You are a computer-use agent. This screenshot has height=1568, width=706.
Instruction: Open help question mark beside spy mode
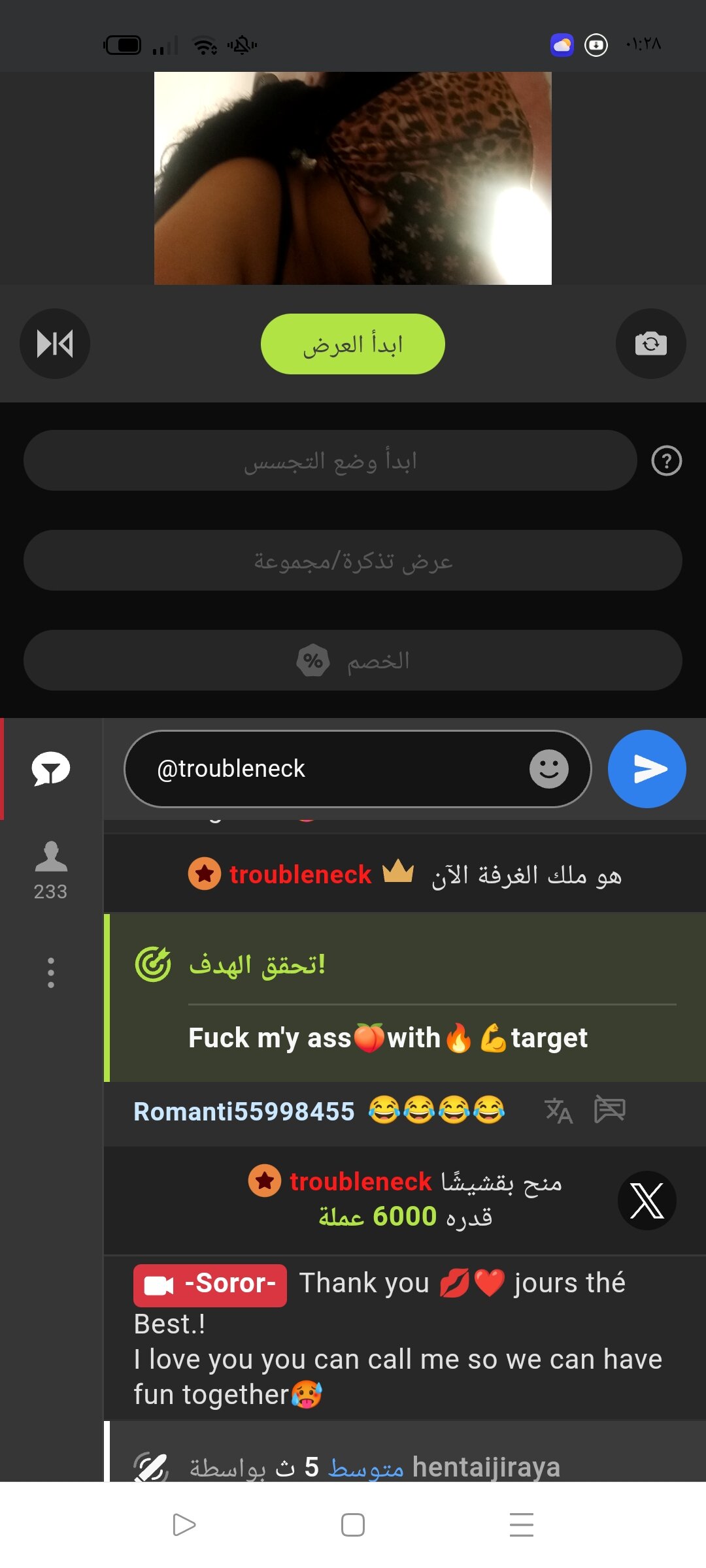point(666,461)
